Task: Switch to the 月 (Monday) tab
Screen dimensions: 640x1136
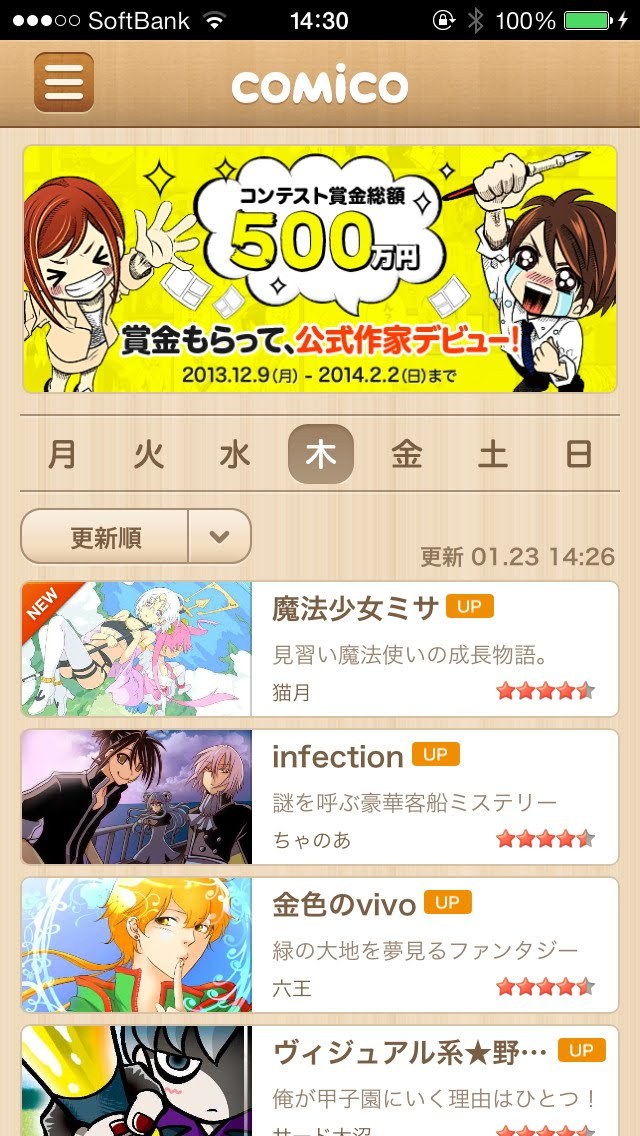Action: click(x=62, y=455)
